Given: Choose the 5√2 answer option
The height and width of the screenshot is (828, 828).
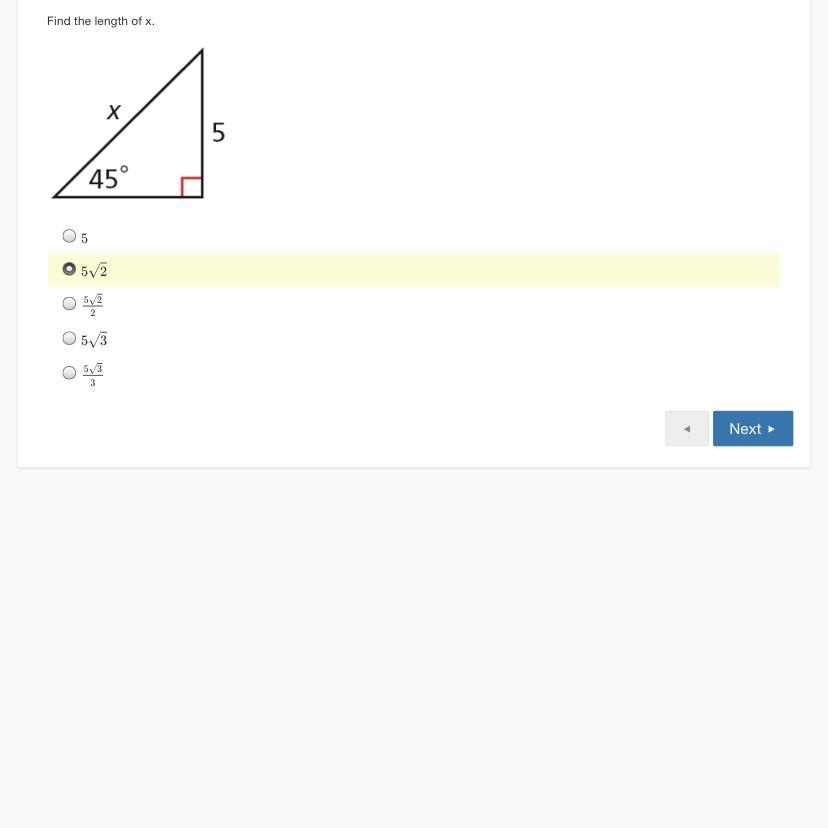Looking at the screenshot, I should pos(69,269).
